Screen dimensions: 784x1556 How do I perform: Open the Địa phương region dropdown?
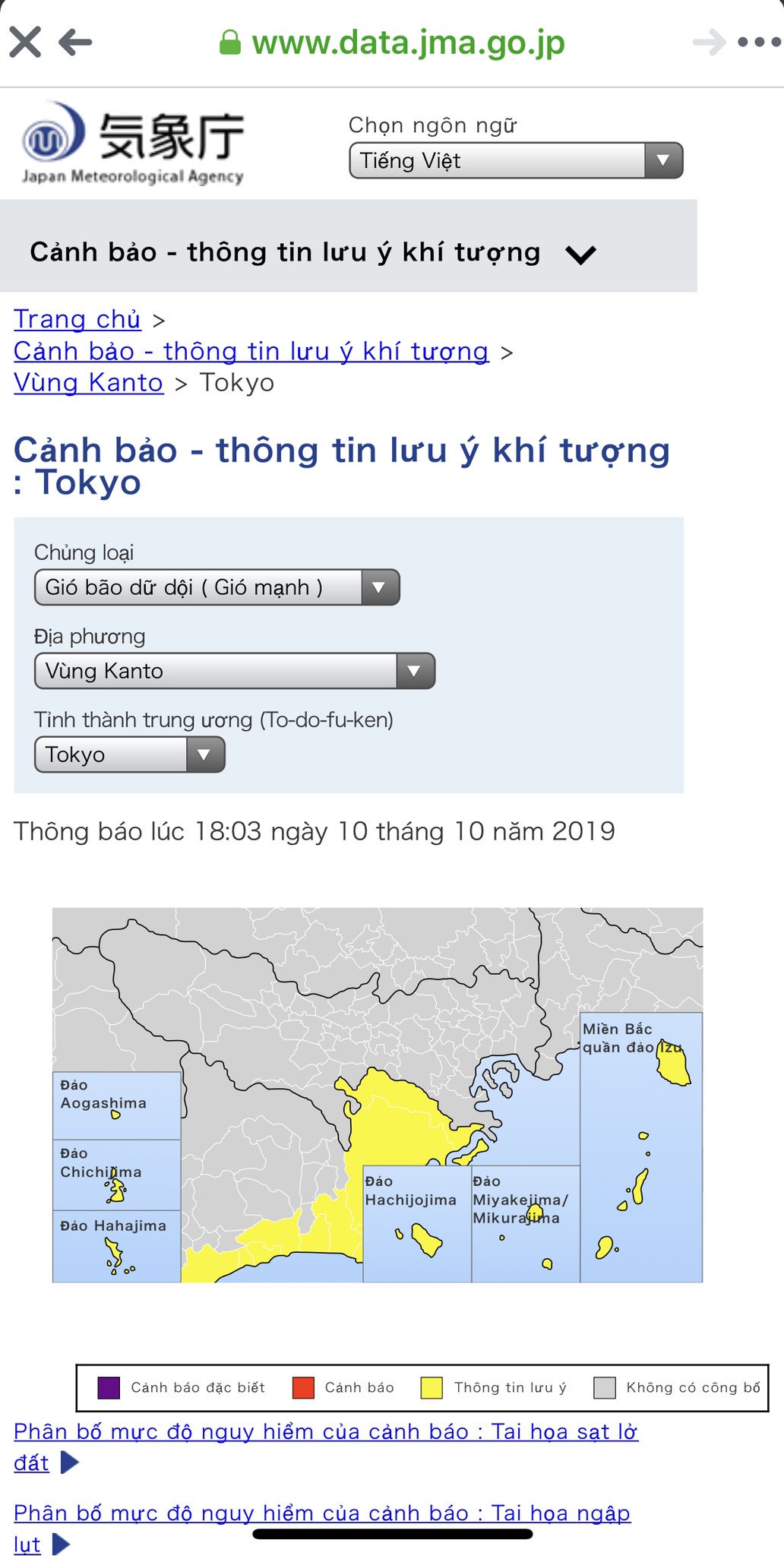pos(234,671)
